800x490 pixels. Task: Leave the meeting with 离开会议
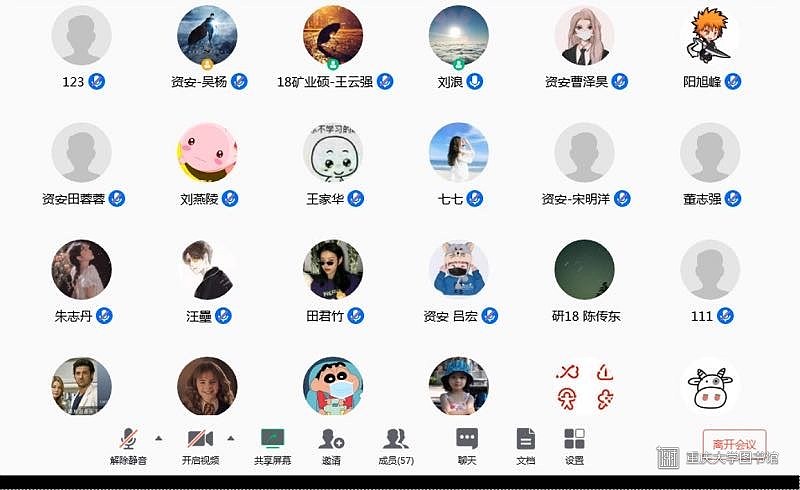[x=734, y=444]
